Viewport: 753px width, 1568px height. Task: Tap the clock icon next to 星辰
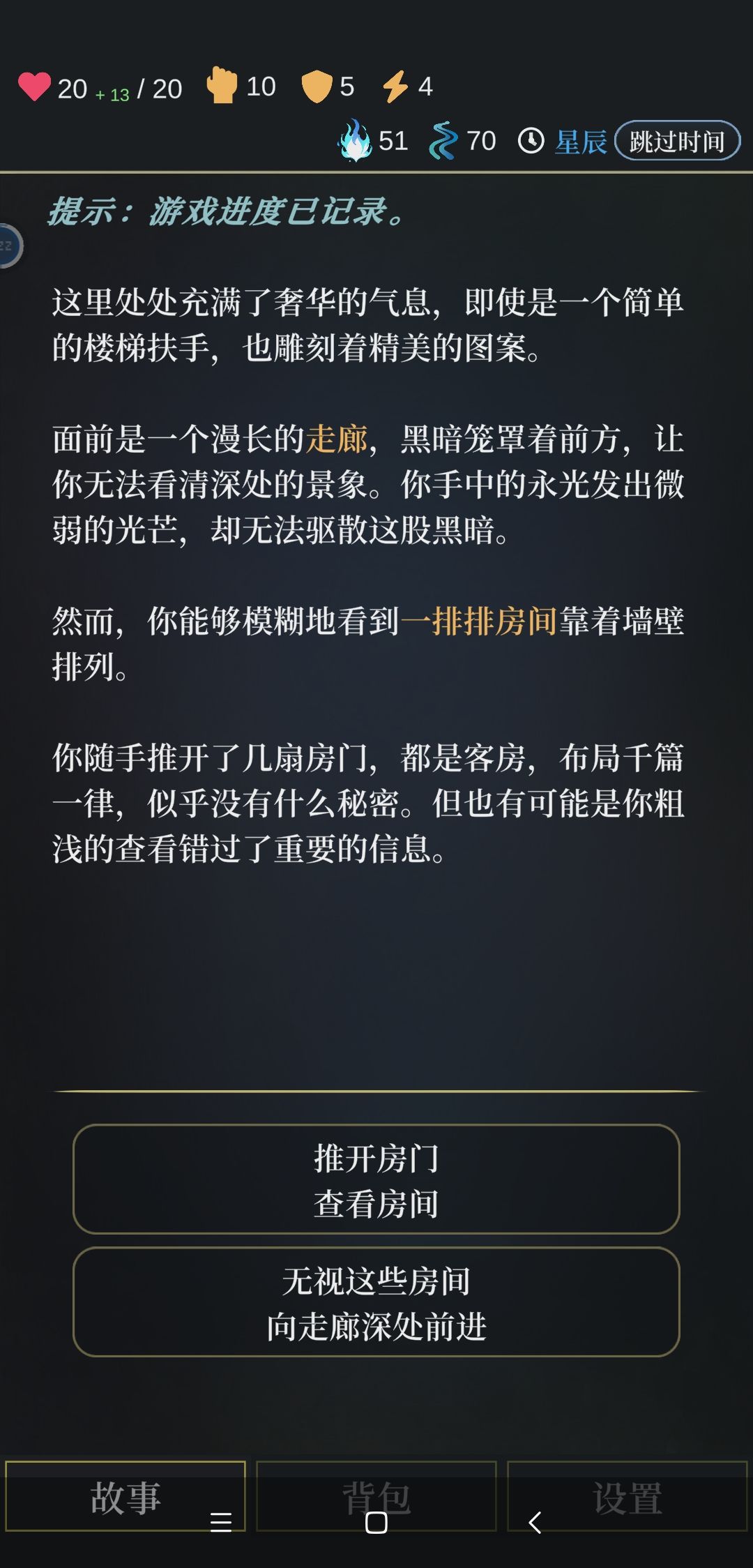pyautogui.click(x=531, y=140)
